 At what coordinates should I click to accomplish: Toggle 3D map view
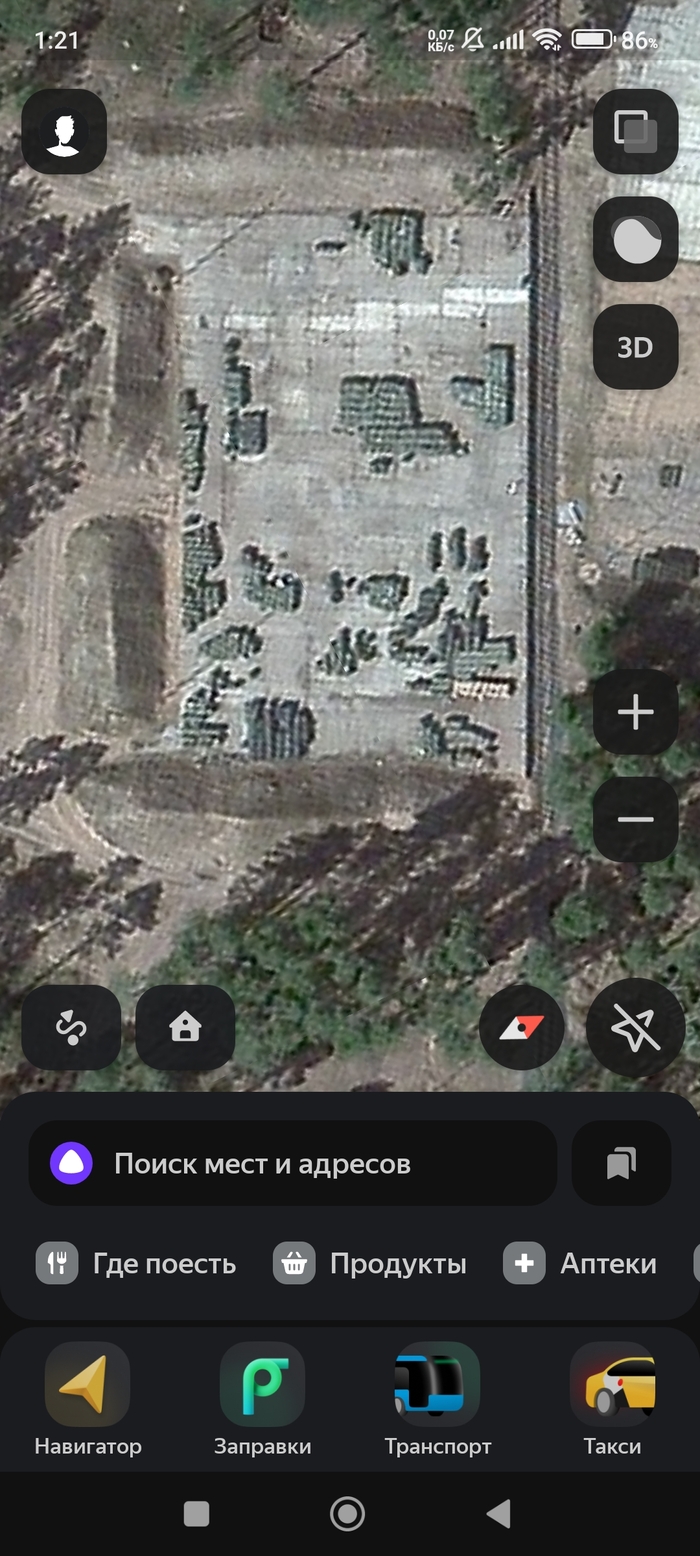(635, 347)
